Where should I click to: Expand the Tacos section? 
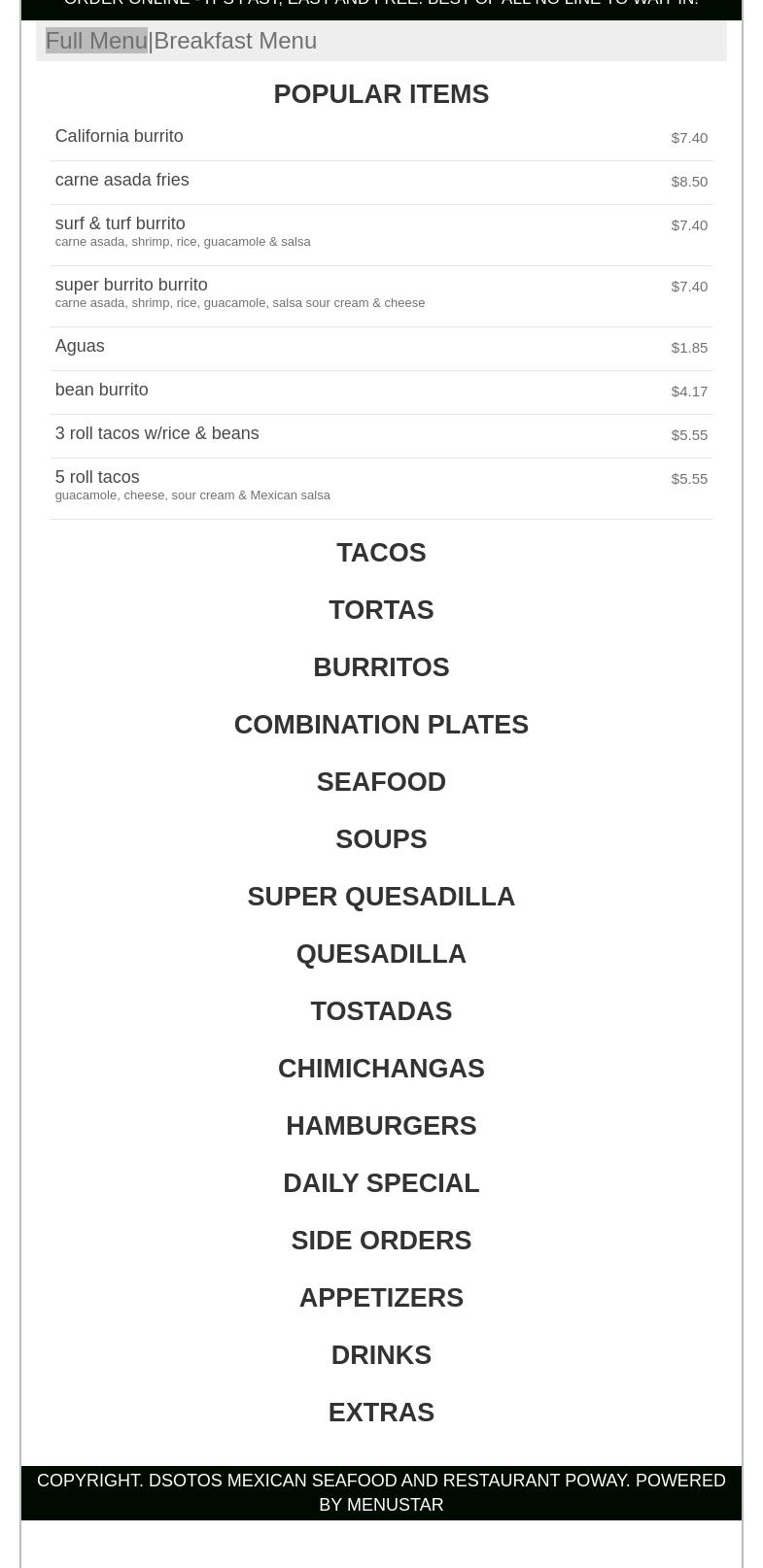pyautogui.click(x=381, y=553)
